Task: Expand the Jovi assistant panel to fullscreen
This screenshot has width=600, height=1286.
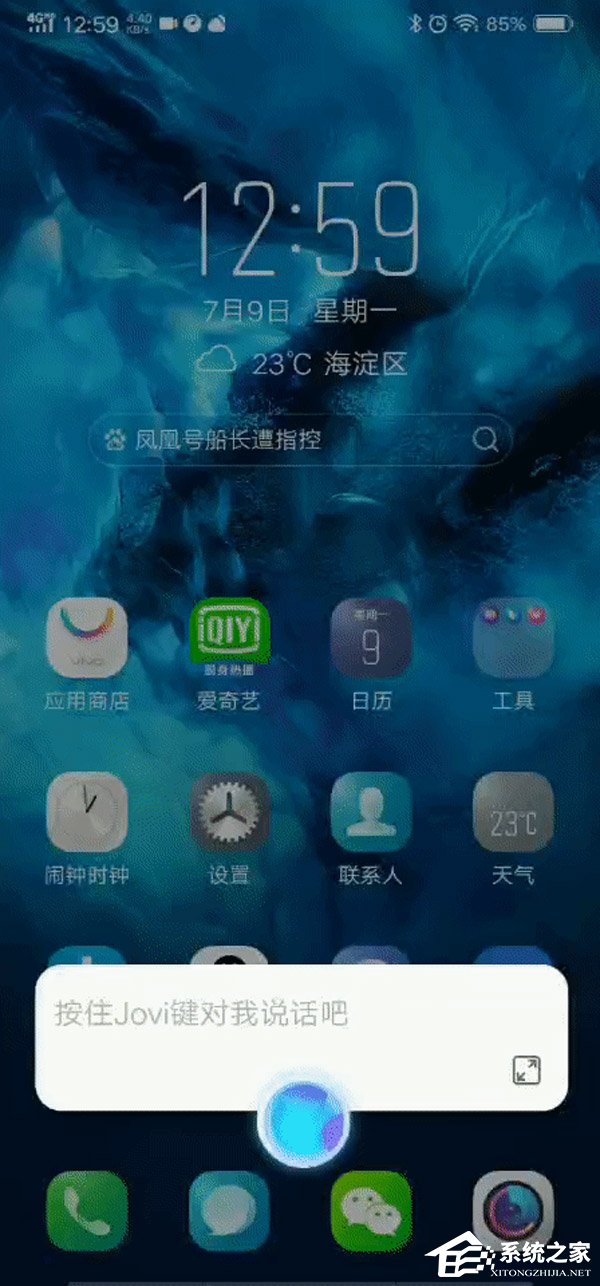Action: [527, 1069]
